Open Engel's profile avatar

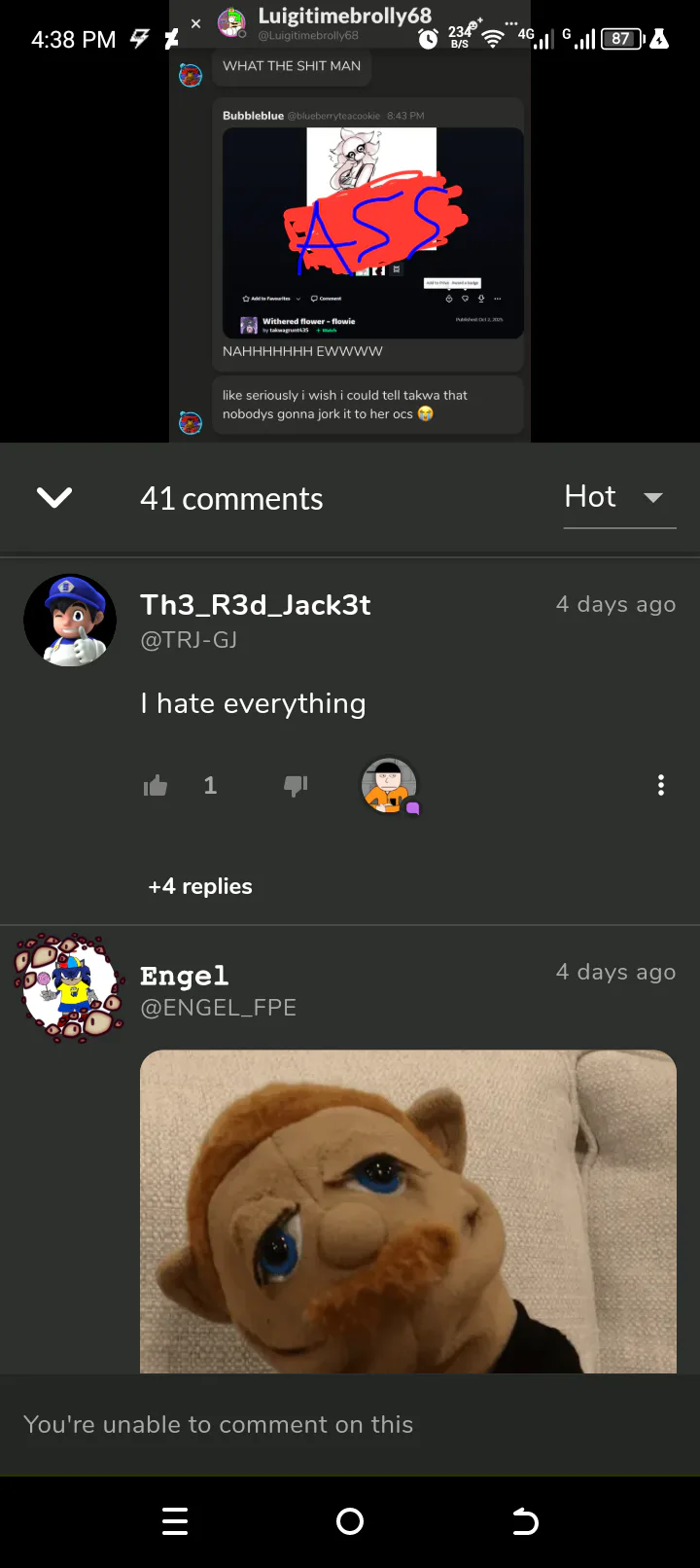pyautogui.click(x=68, y=988)
